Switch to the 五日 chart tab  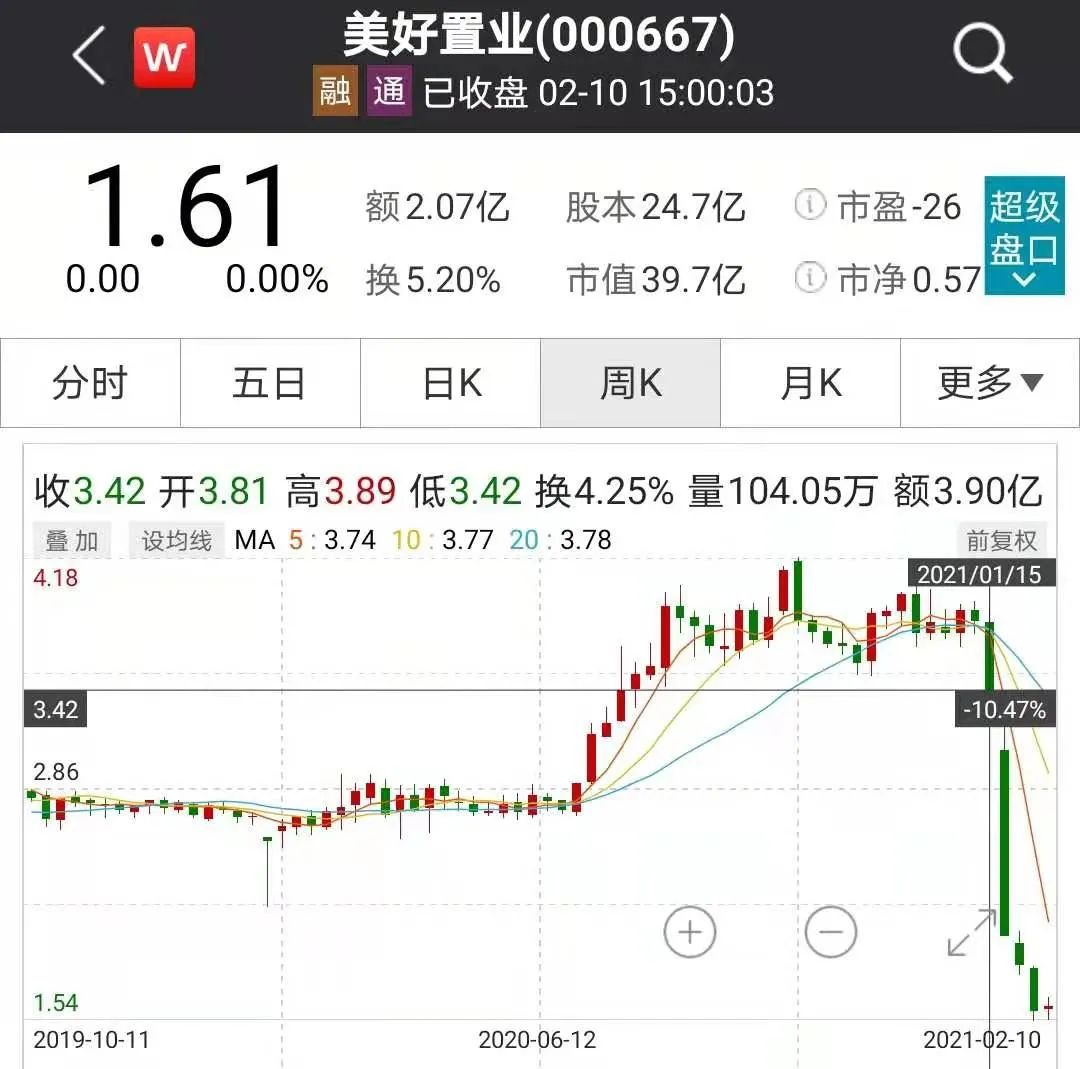pos(269,383)
